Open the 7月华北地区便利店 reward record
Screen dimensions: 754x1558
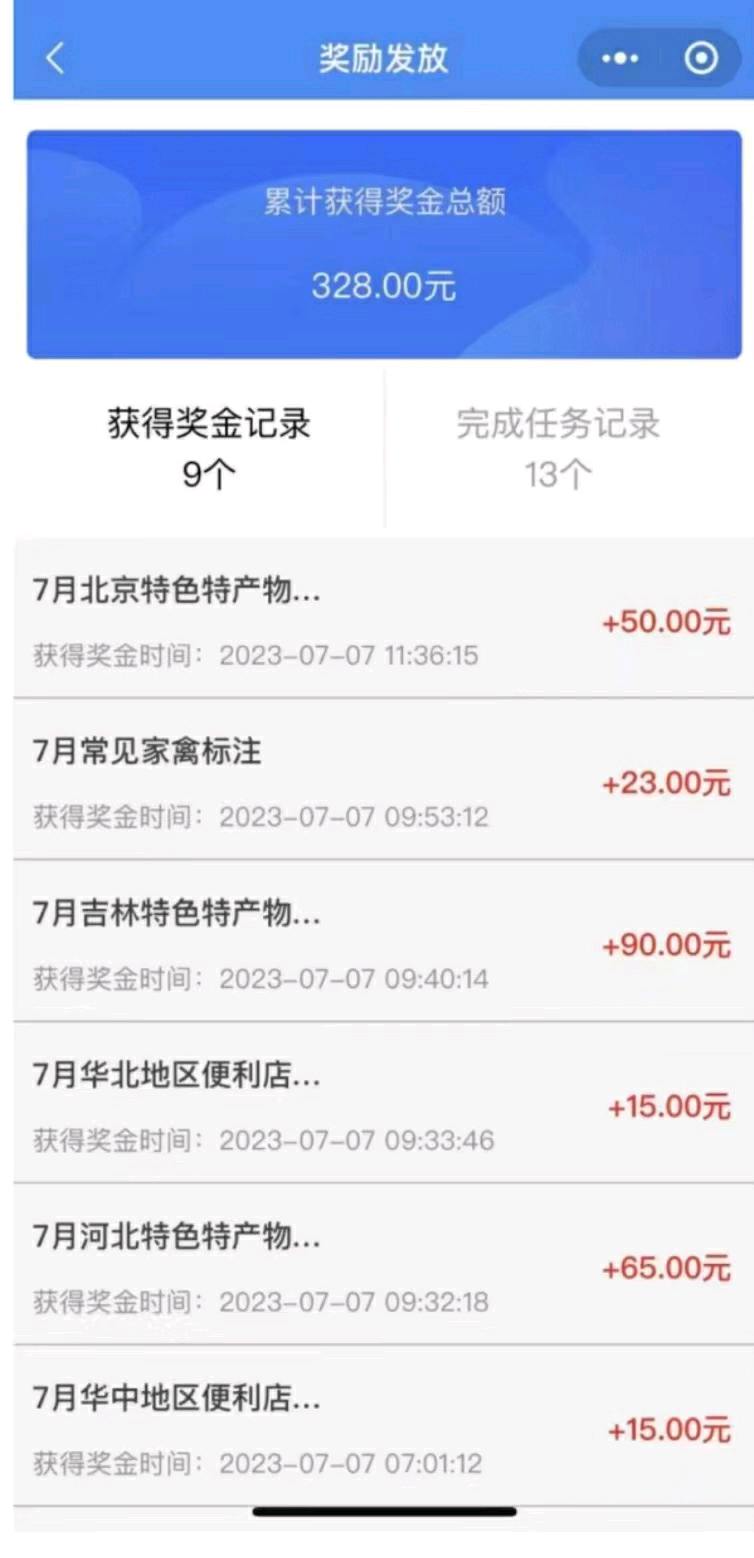(x=383, y=1104)
